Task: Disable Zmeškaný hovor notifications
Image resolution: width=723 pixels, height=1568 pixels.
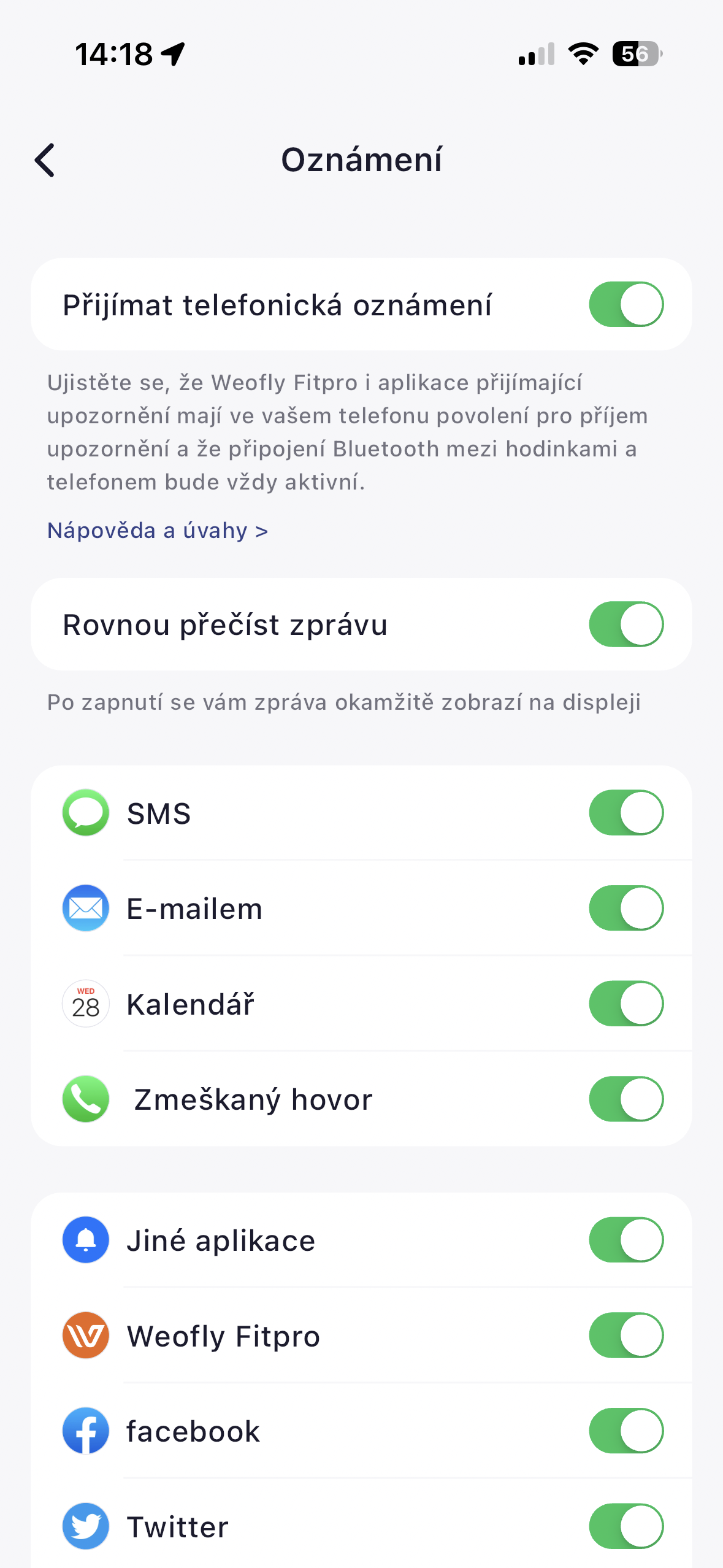Action: pyautogui.click(x=625, y=1099)
